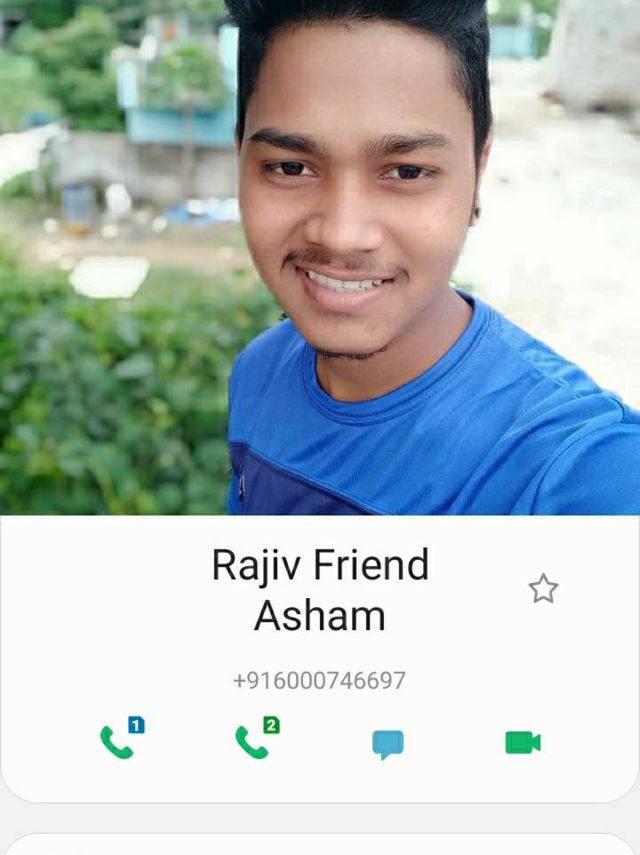Viewport: 640px width, 855px height.
Task: Start a video call with this contact
Action: [522, 742]
